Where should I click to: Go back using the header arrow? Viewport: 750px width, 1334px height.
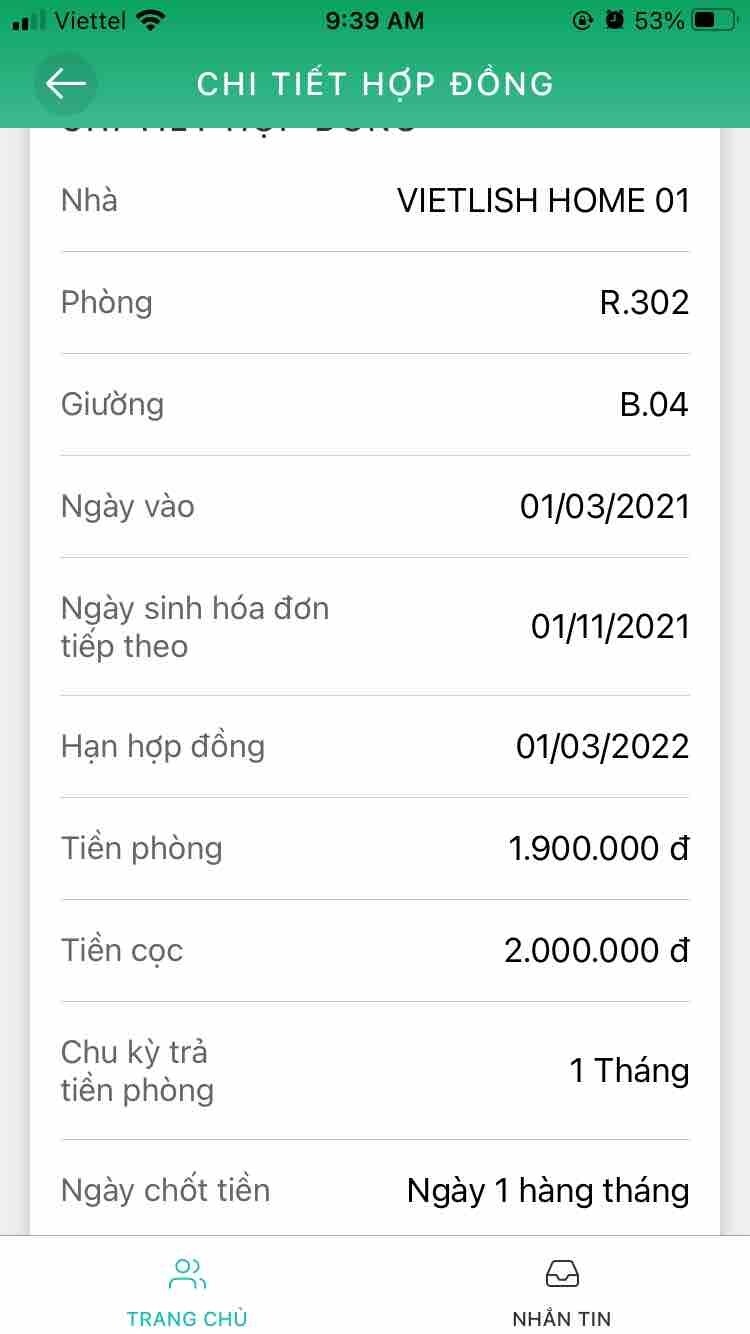(66, 84)
